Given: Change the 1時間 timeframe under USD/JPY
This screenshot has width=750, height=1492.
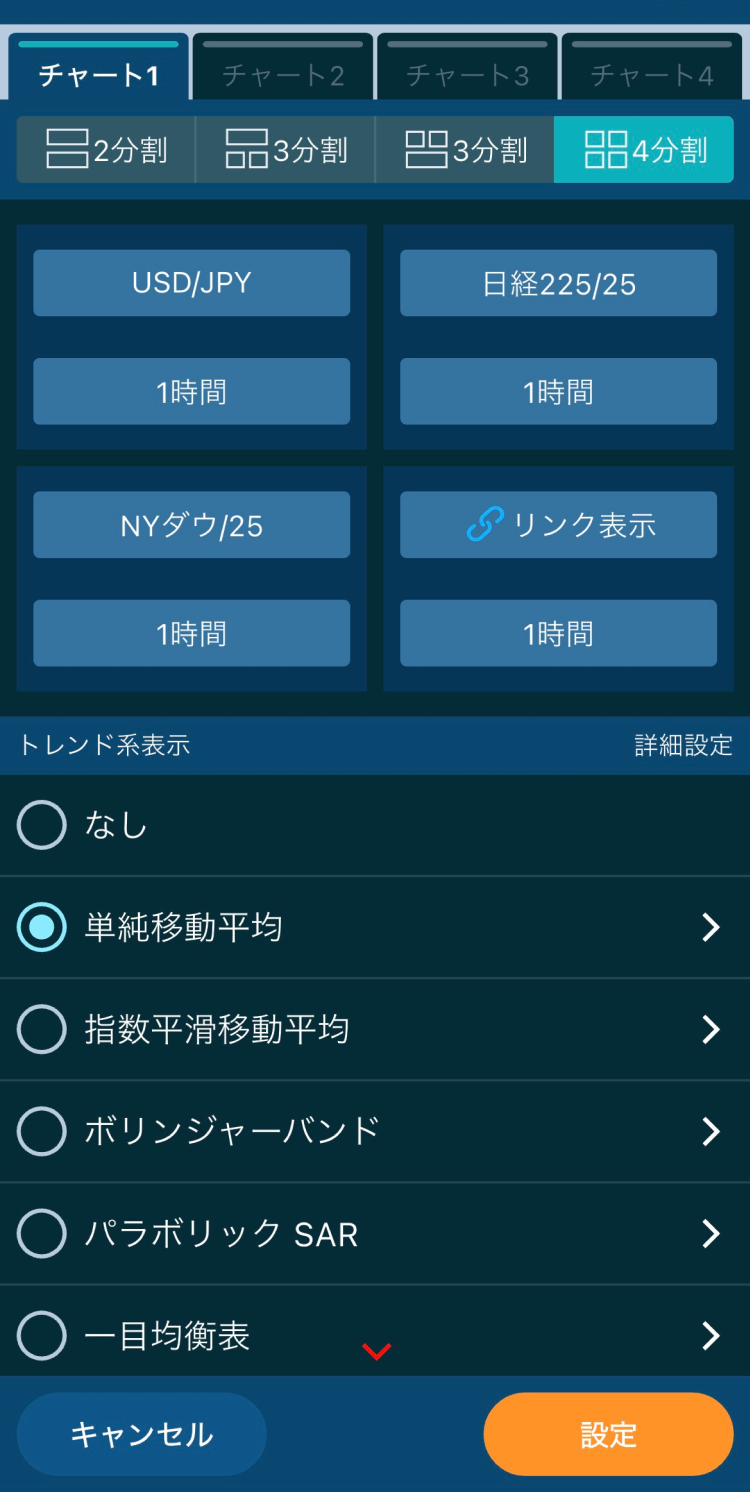Looking at the screenshot, I should click(192, 391).
